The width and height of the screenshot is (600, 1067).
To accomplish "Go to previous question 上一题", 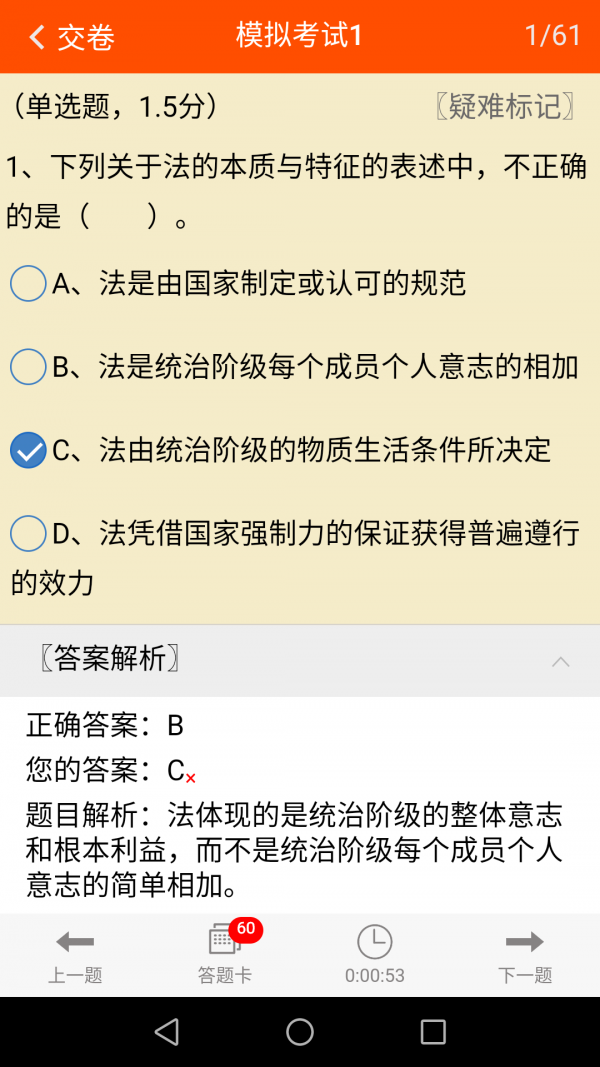I will click(x=75, y=955).
